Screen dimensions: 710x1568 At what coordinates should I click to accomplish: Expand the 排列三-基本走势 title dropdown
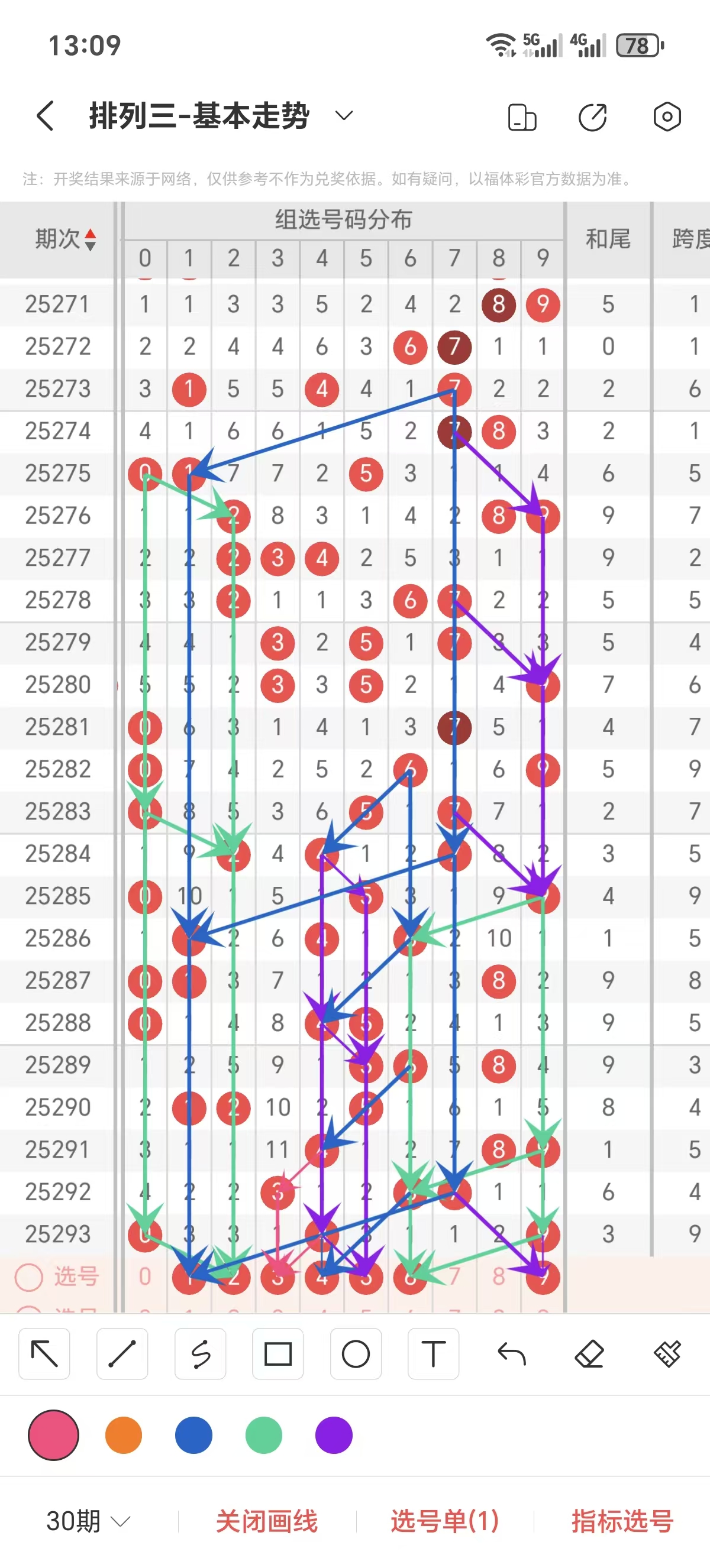pos(343,116)
